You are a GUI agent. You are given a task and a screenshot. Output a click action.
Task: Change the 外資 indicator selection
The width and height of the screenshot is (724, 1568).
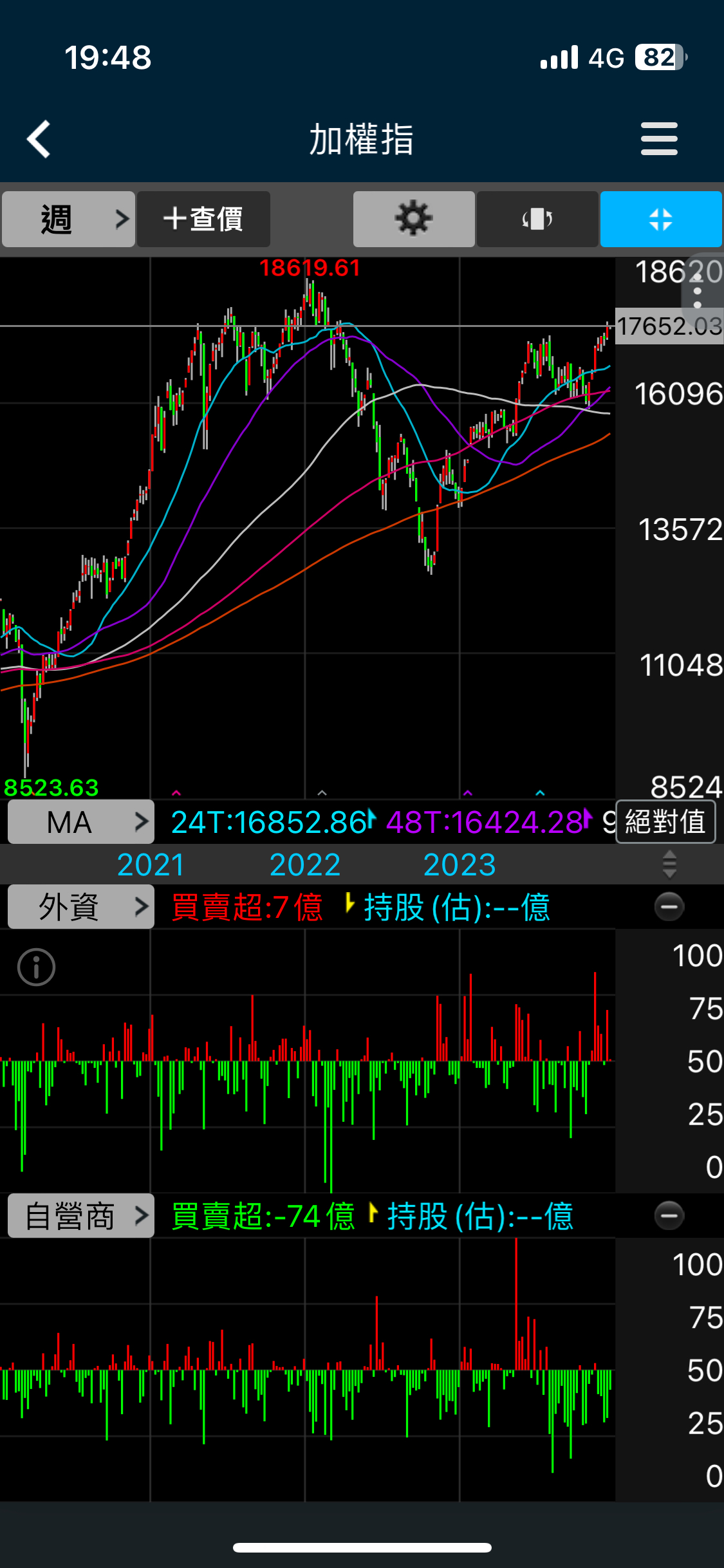(81, 907)
